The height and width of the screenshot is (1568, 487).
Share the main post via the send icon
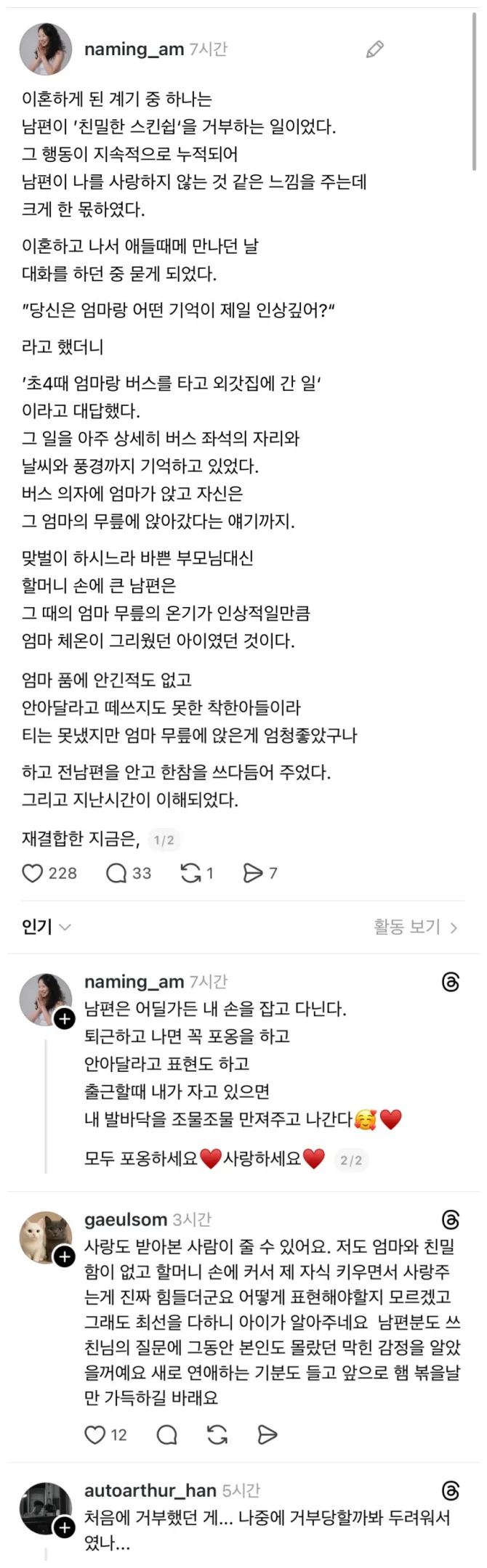252,873
